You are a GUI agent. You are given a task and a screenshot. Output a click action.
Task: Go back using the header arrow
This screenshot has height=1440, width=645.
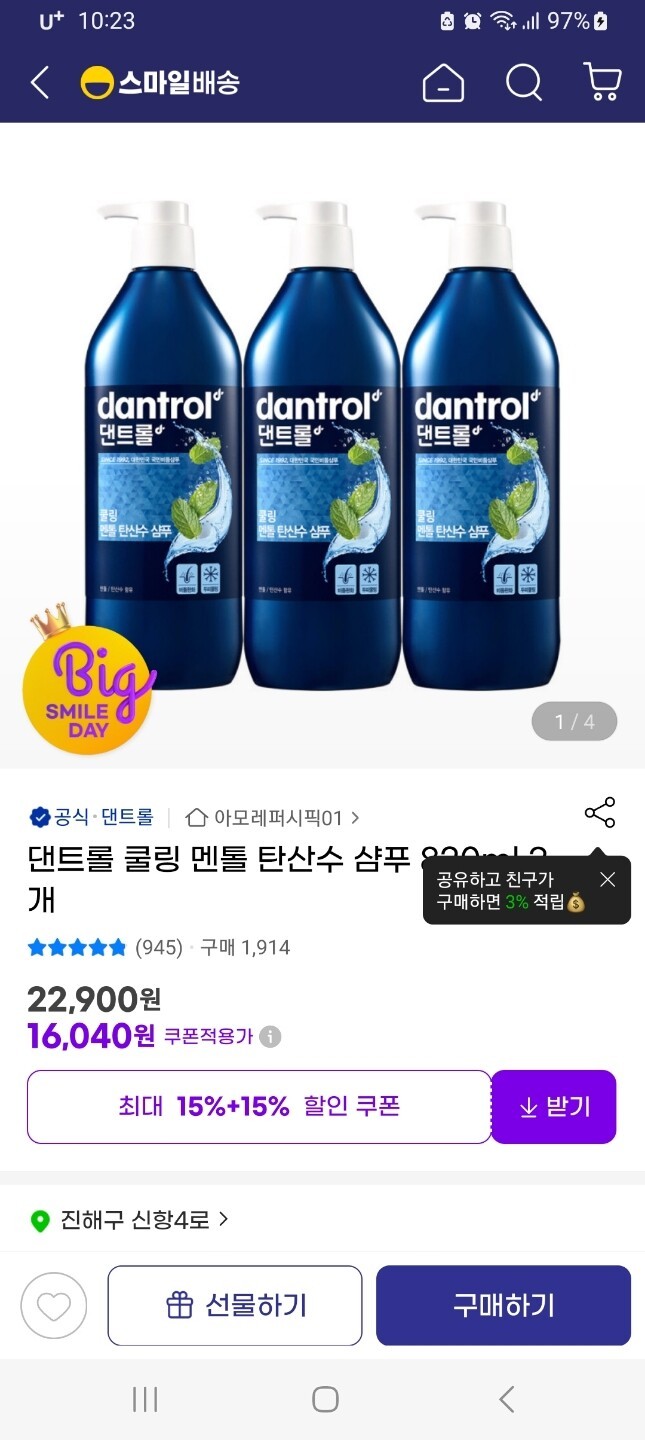40,83
